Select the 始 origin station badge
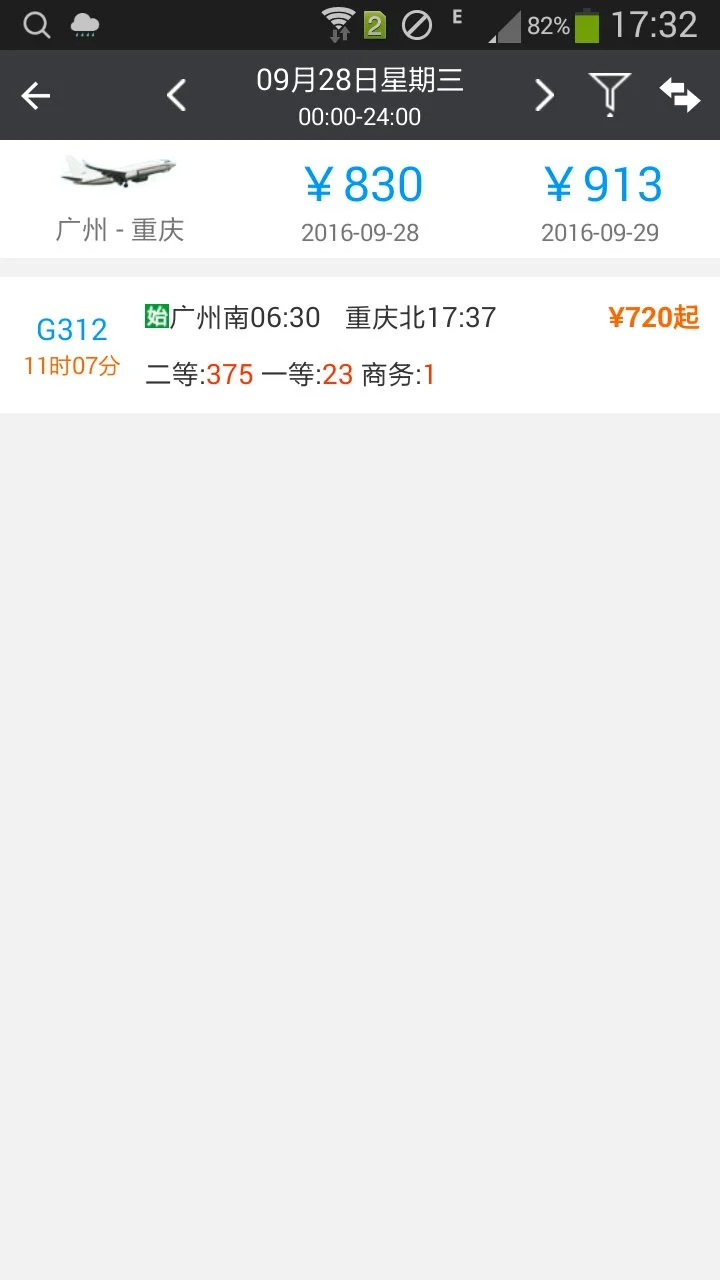 pos(157,317)
